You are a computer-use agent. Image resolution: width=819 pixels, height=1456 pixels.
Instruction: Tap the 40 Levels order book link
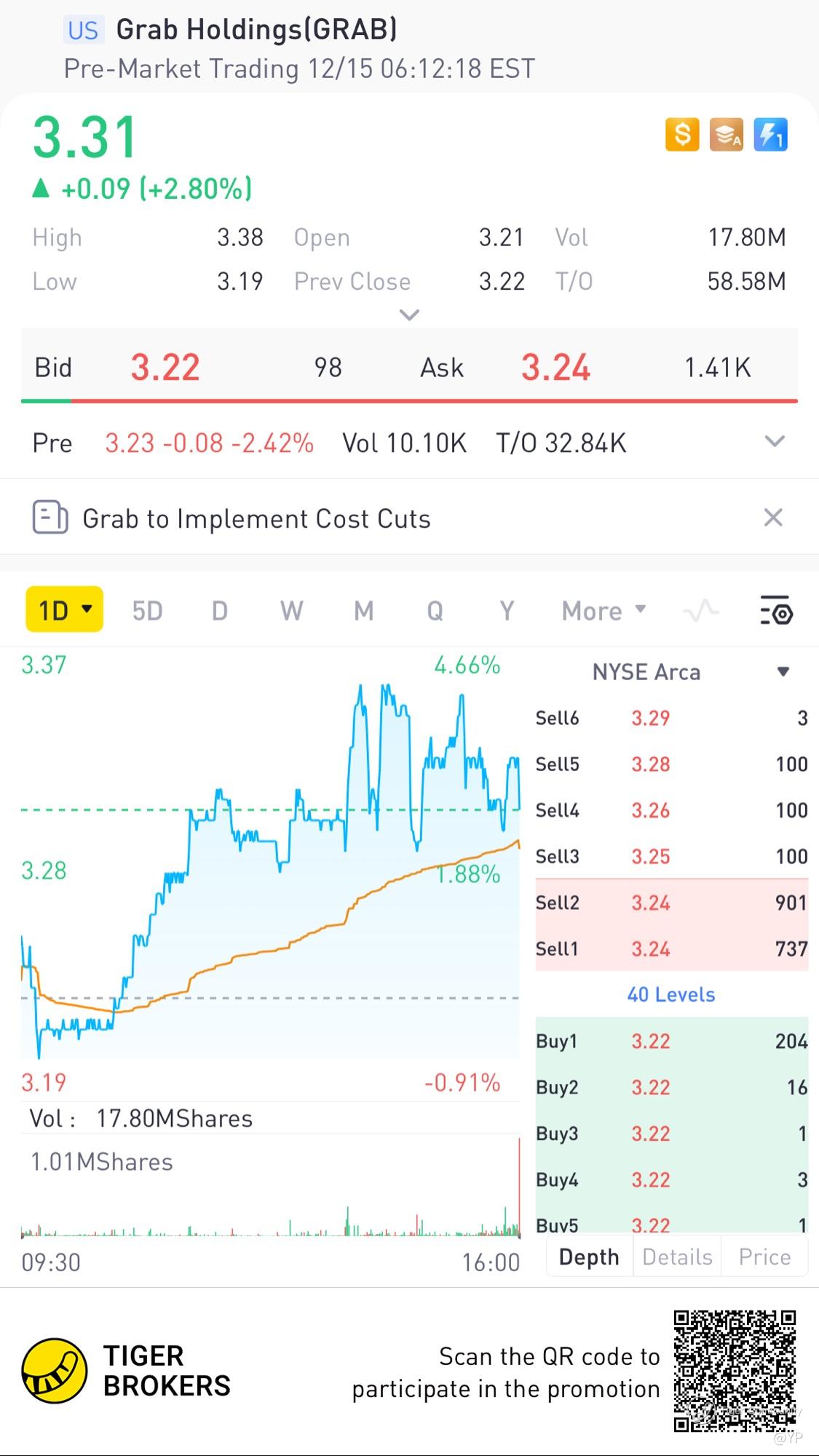[x=671, y=994]
